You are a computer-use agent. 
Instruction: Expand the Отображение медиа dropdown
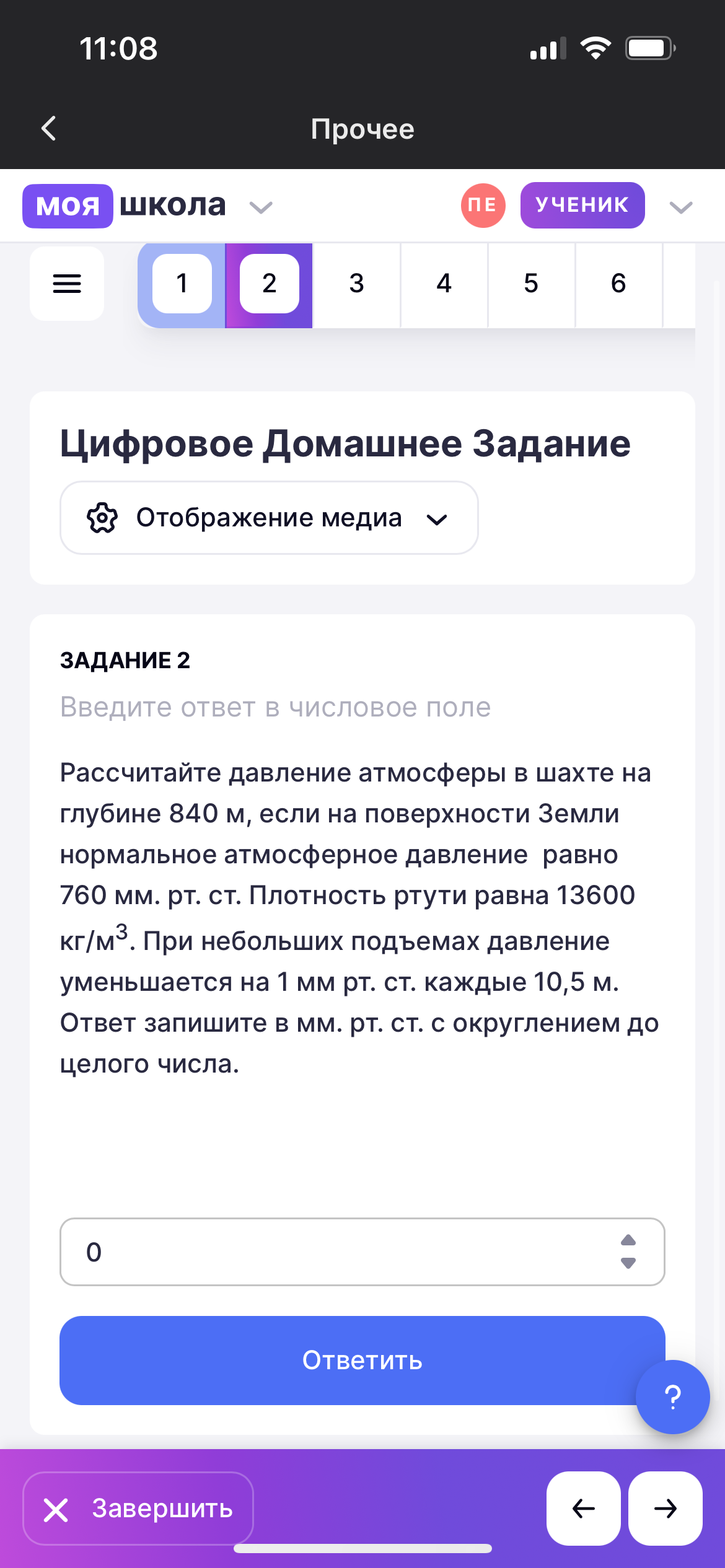click(x=269, y=518)
